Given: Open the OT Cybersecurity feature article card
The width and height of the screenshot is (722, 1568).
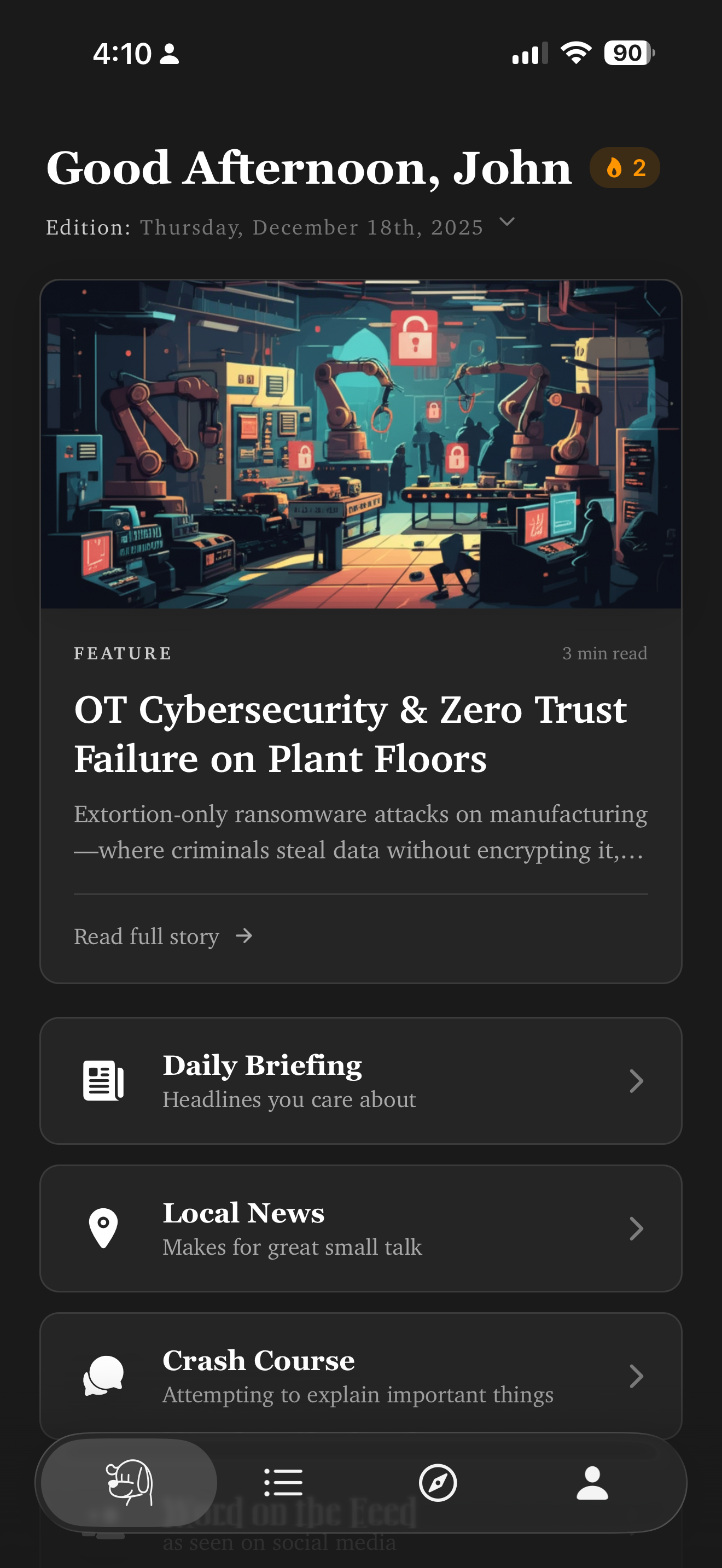Looking at the screenshot, I should click(x=360, y=734).
